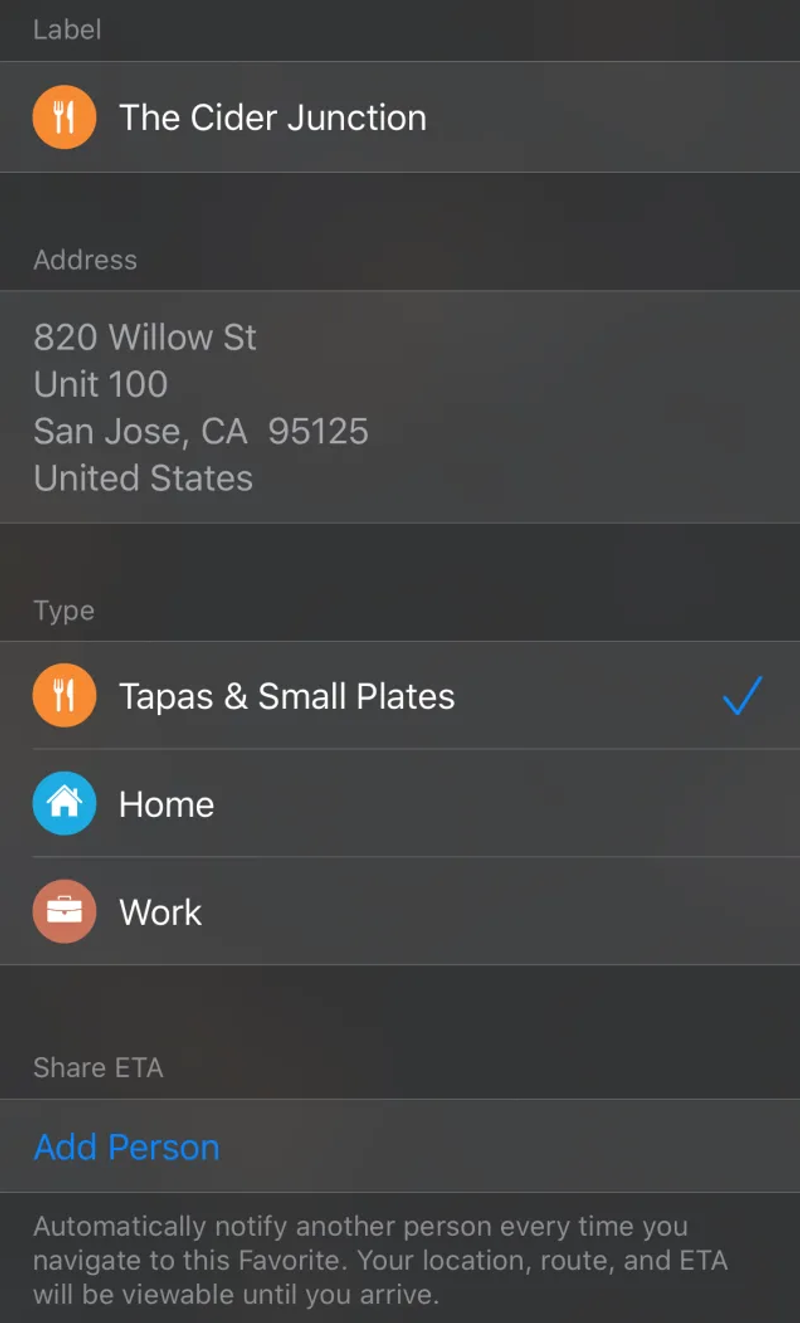Tap the blue checkmark beside Tapas & Small Plates

click(742, 695)
